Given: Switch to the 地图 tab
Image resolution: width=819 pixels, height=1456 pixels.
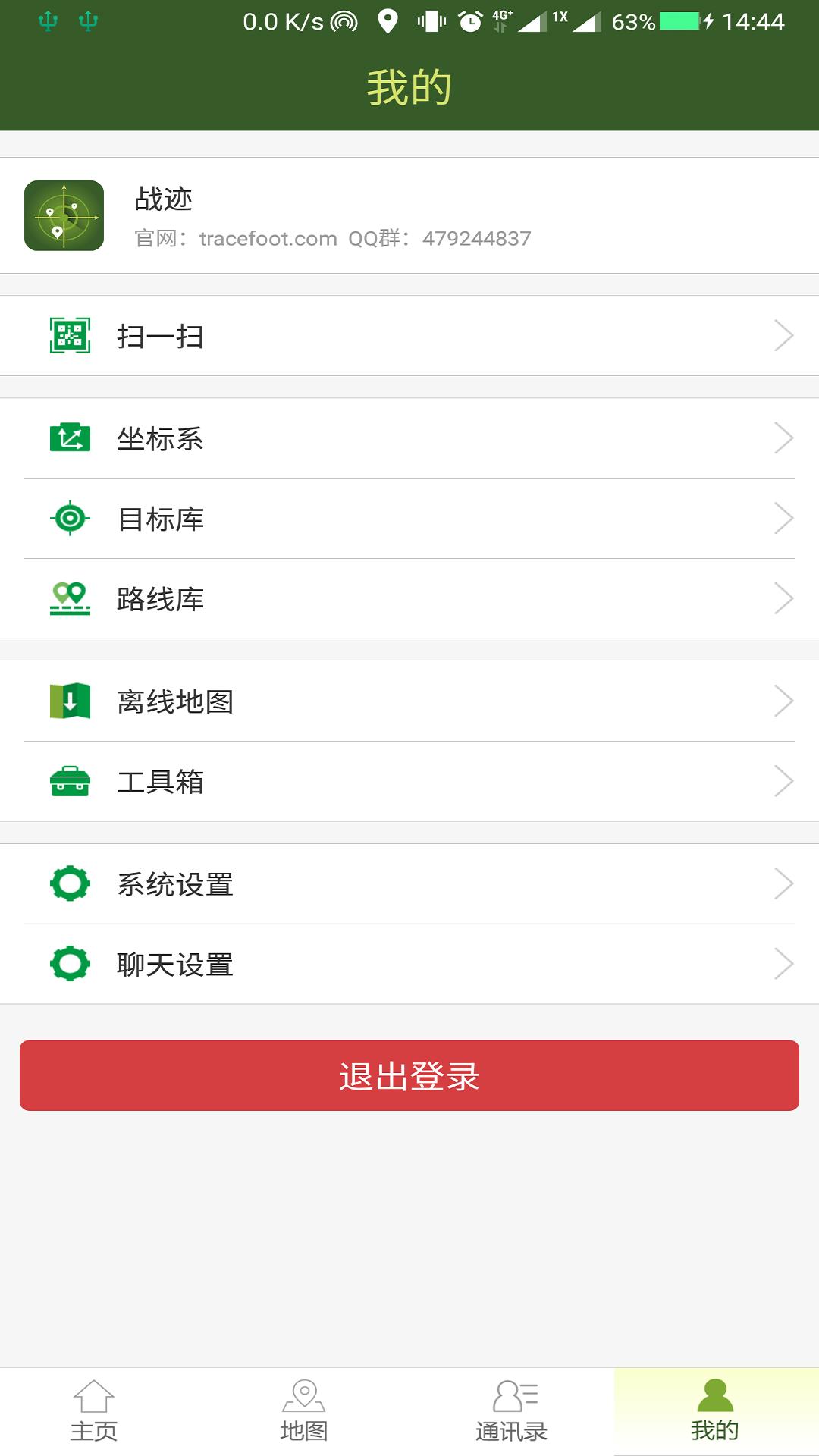Looking at the screenshot, I should coord(303,1411).
